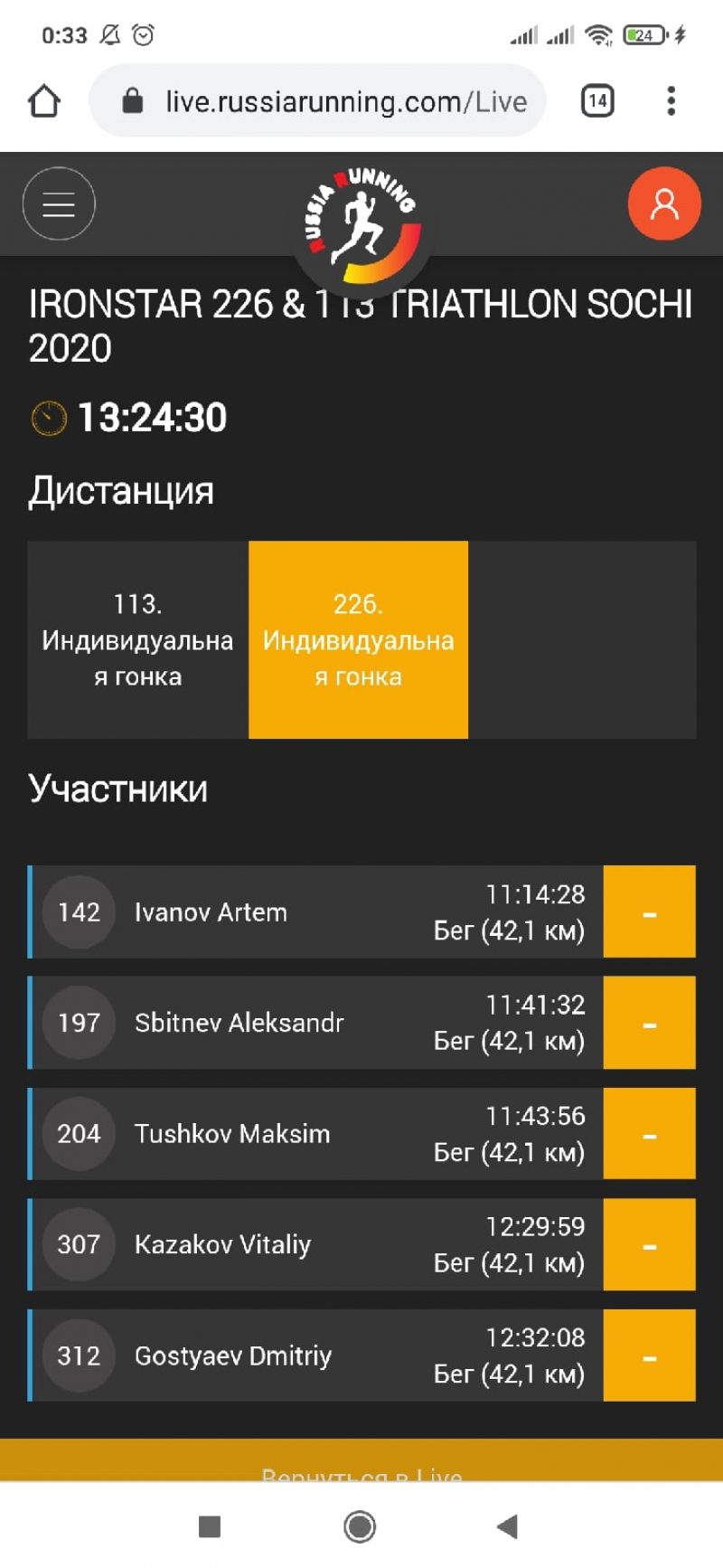This screenshot has width=723, height=1568.
Task: Select the 226 individual race tab
Action: tap(358, 639)
